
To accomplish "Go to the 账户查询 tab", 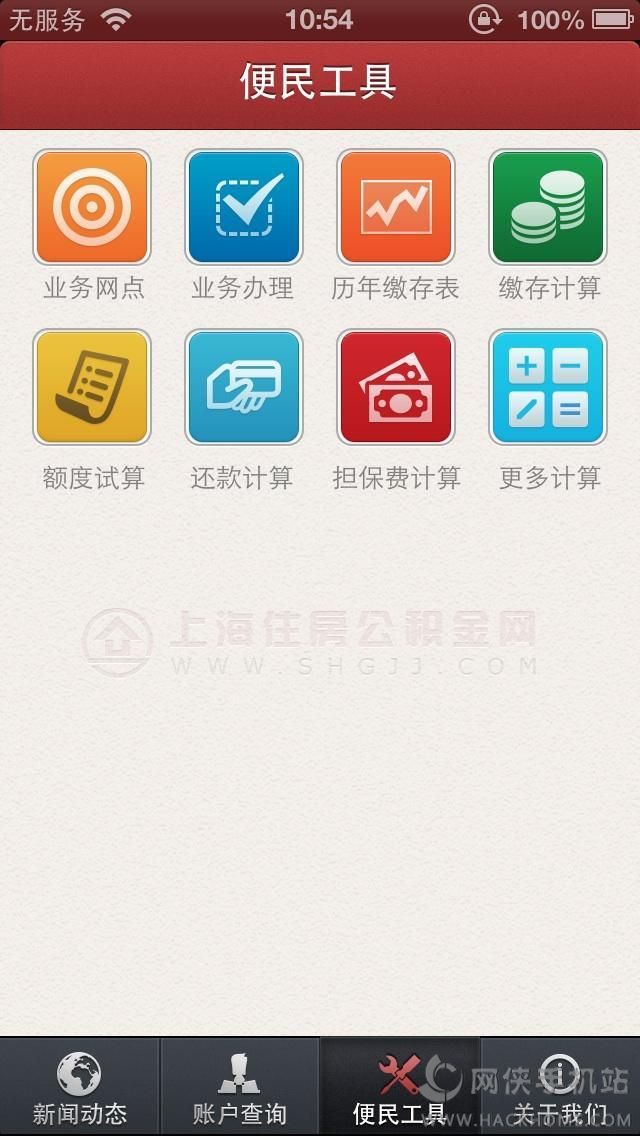I will coord(240,1087).
